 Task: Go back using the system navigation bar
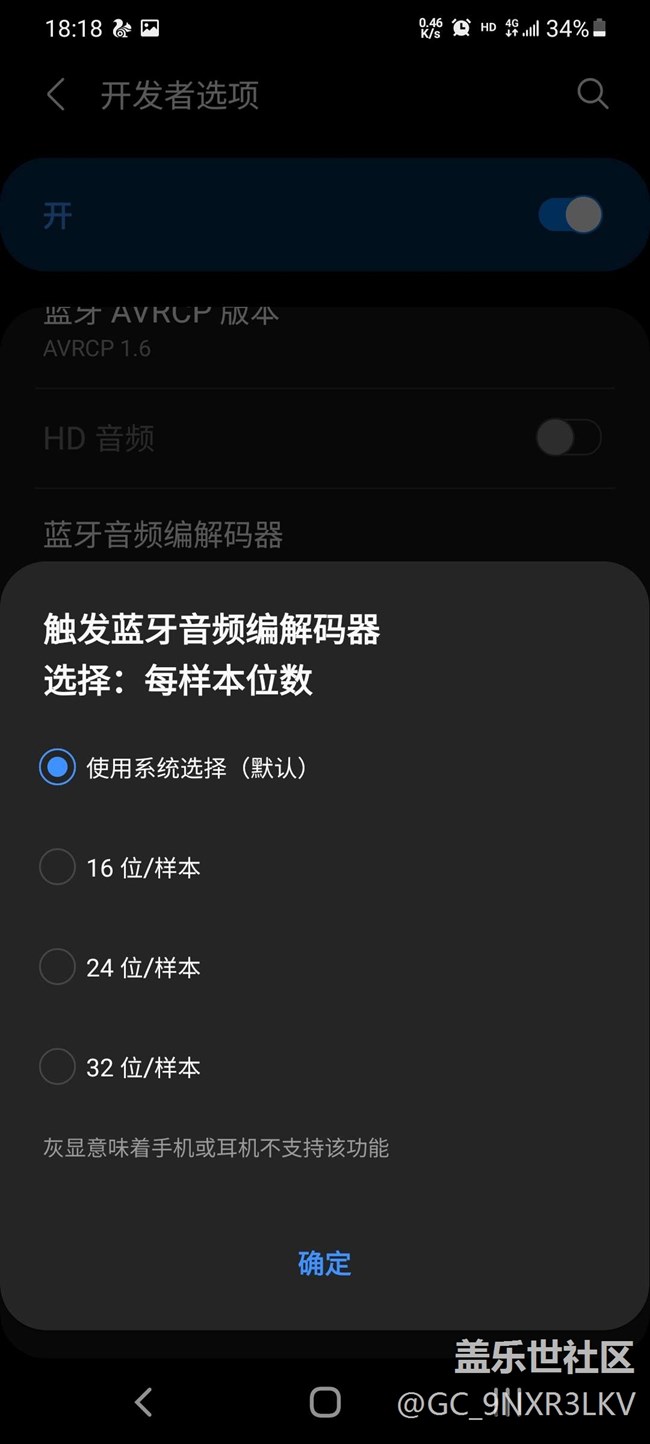[144, 1402]
